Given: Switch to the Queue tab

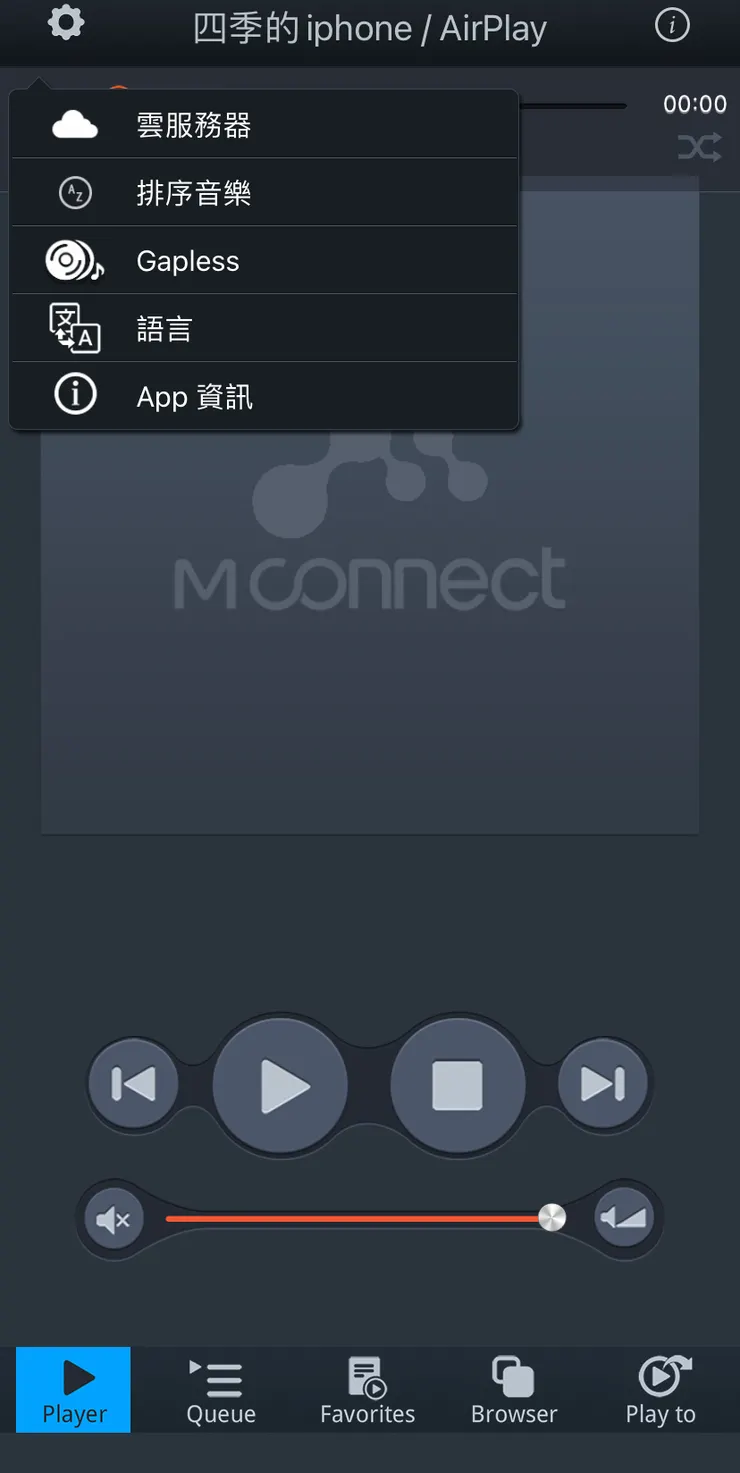Looking at the screenshot, I should click(x=219, y=1388).
